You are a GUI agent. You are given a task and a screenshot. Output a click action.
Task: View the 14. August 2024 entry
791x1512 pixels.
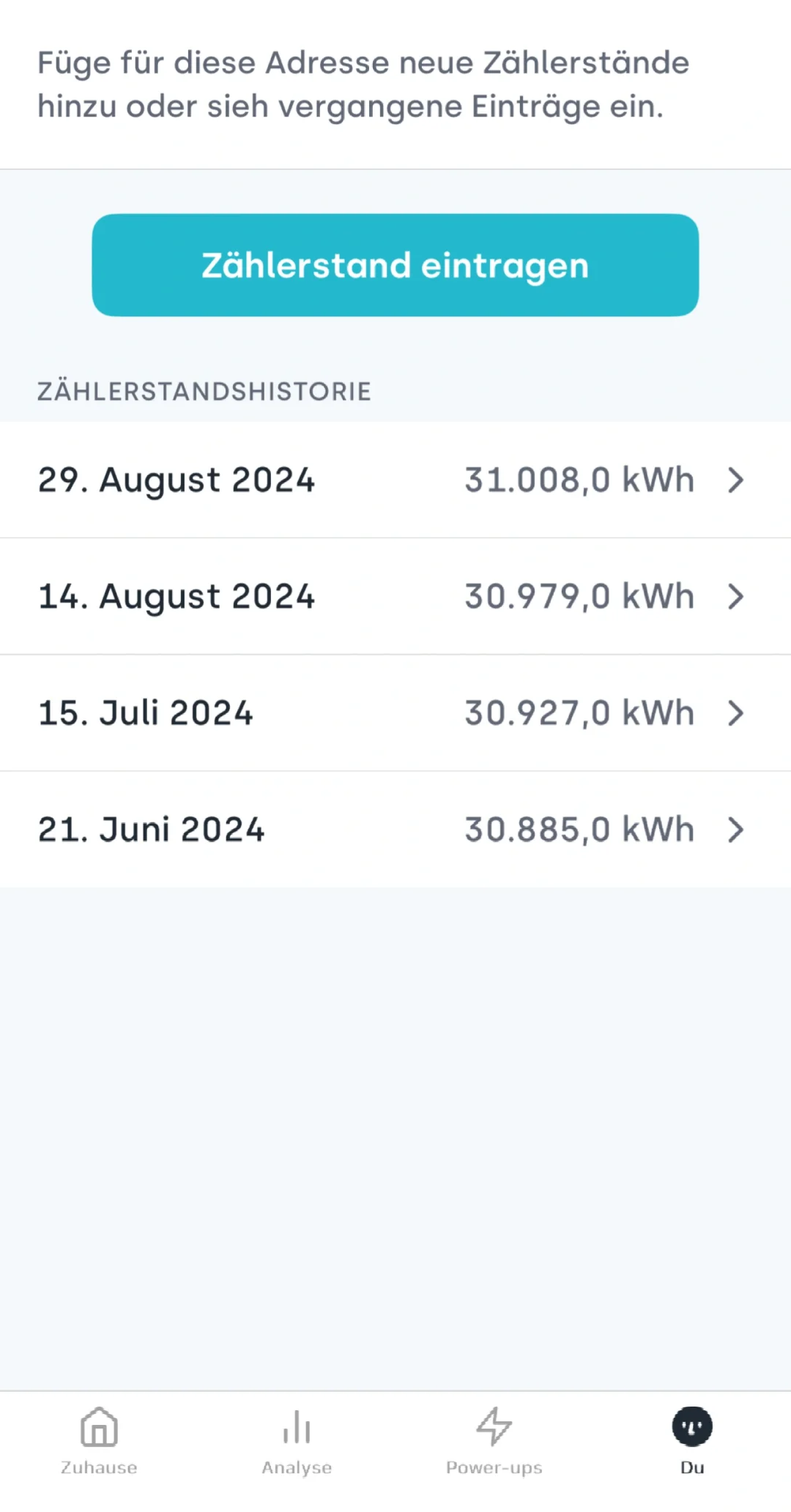coord(395,597)
